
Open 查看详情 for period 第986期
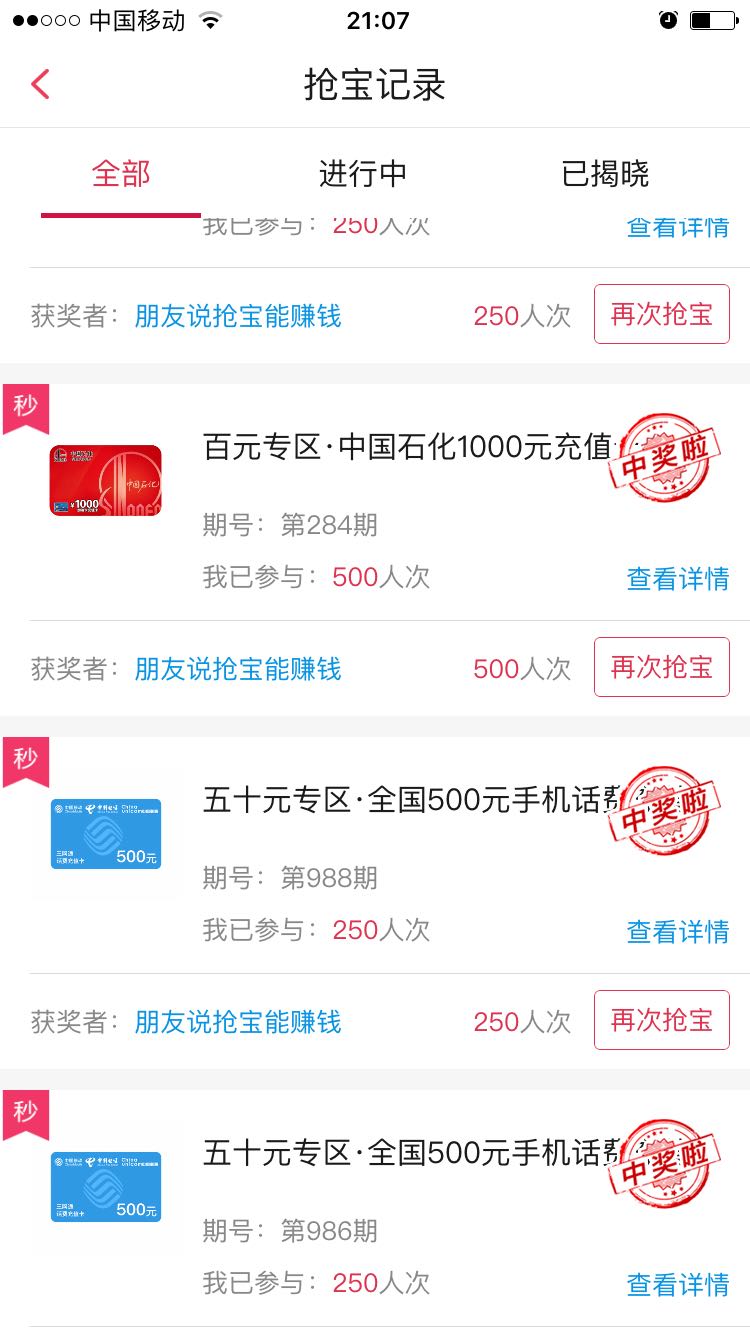coord(678,1284)
